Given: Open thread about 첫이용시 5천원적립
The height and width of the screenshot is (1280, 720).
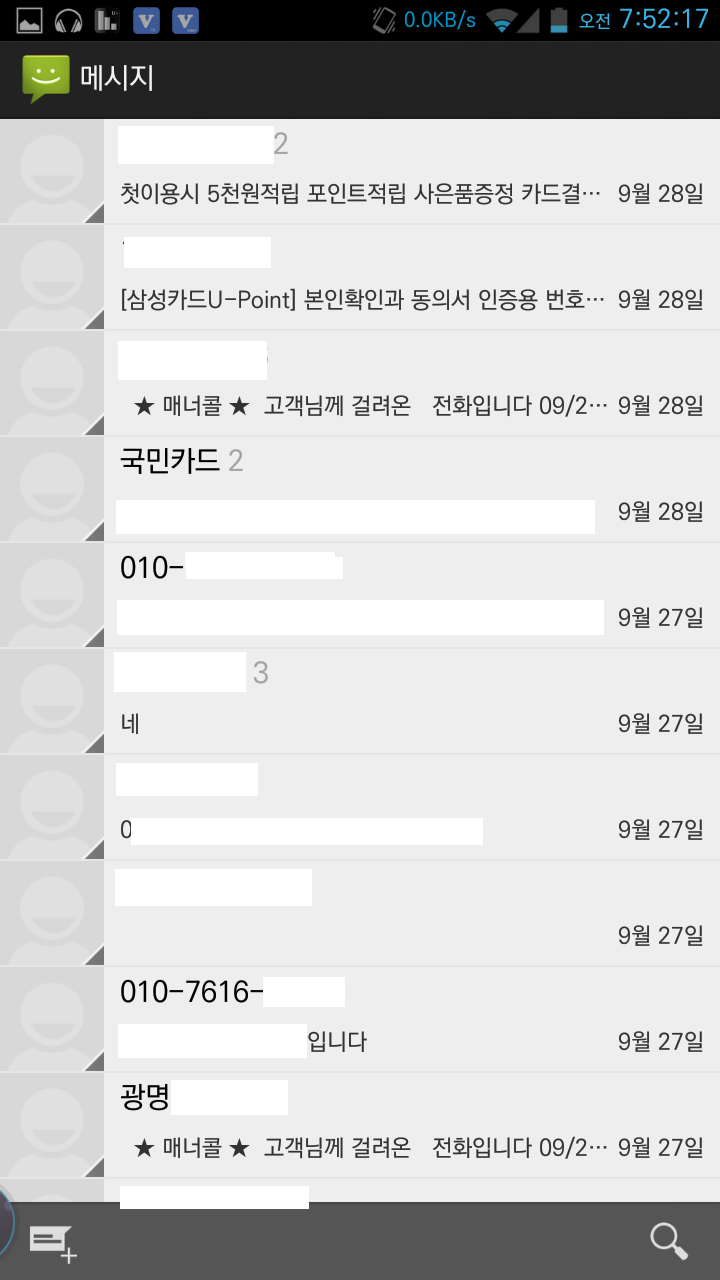Looking at the screenshot, I should (400, 172).
